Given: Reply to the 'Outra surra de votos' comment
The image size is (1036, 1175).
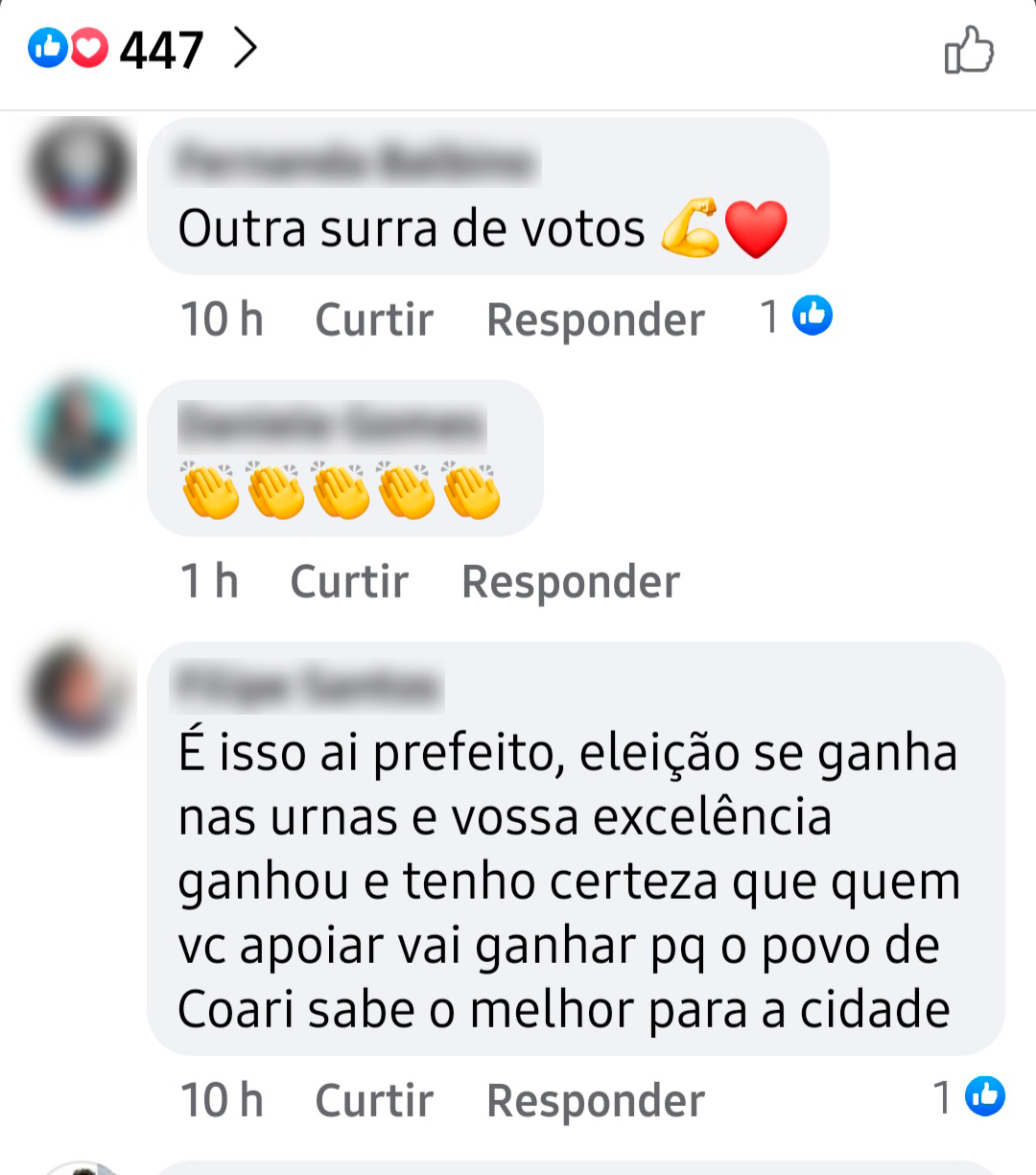Looking at the screenshot, I should click(595, 319).
